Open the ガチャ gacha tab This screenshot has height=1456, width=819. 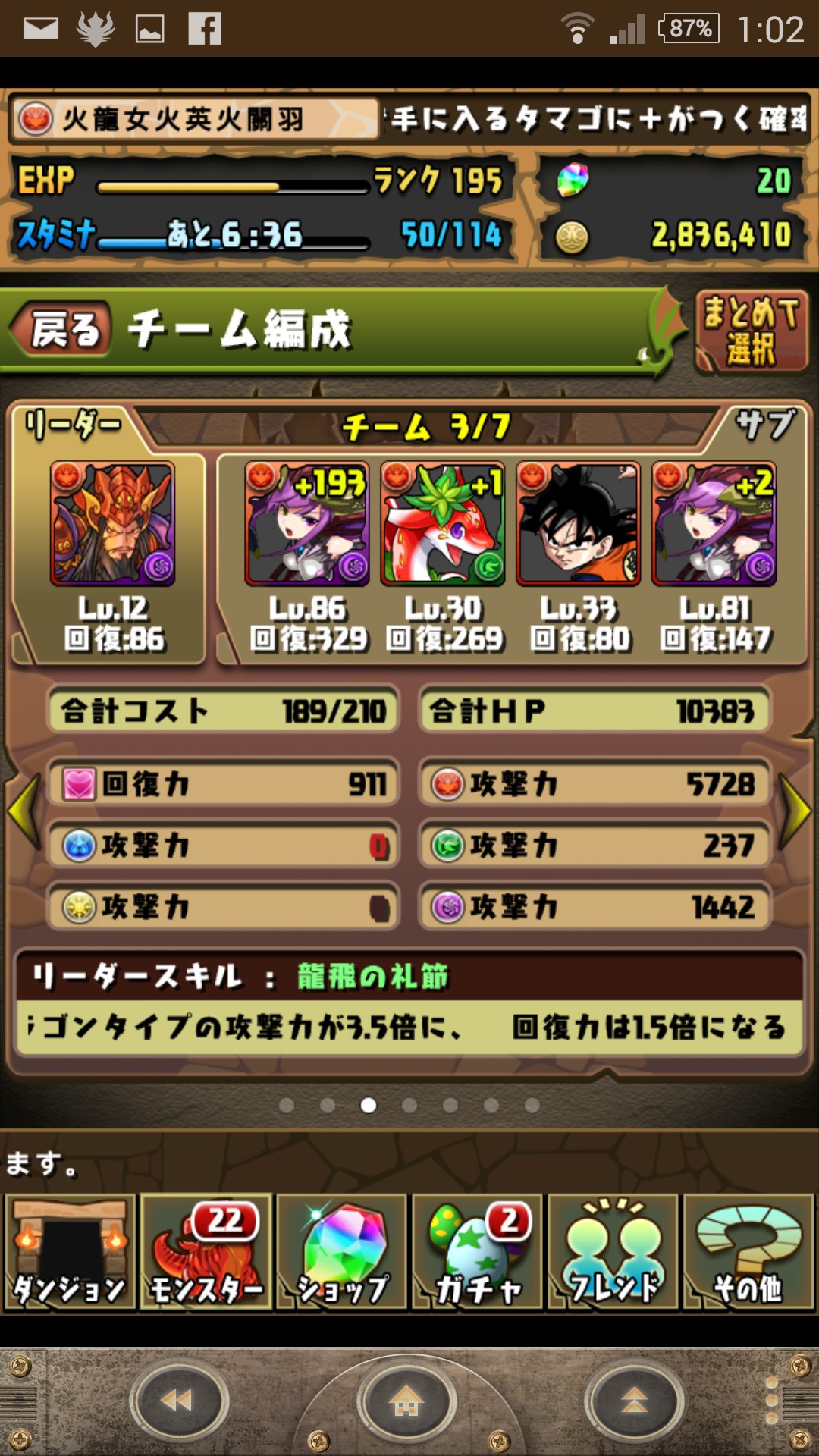(478, 1252)
